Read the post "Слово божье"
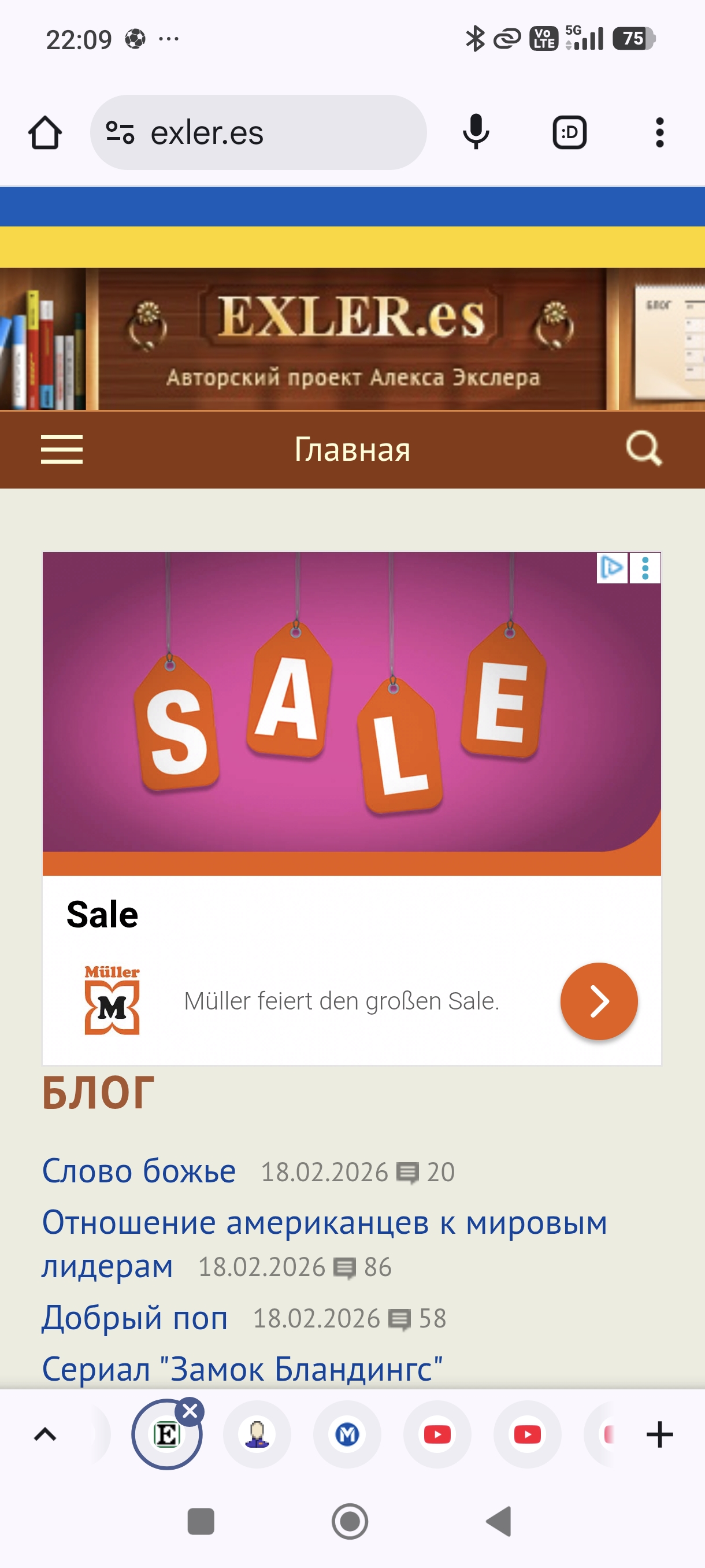705x1568 pixels. (x=139, y=1171)
